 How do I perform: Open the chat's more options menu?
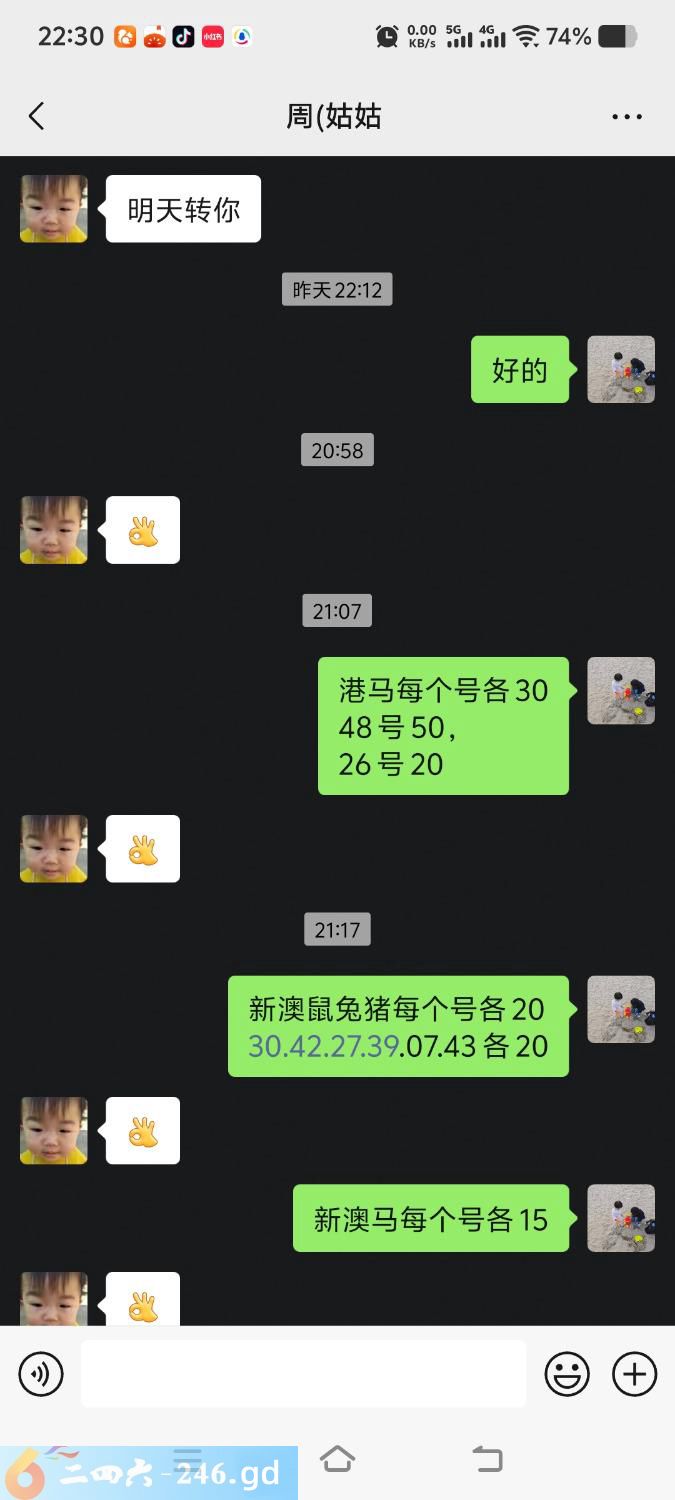point(627,117)
